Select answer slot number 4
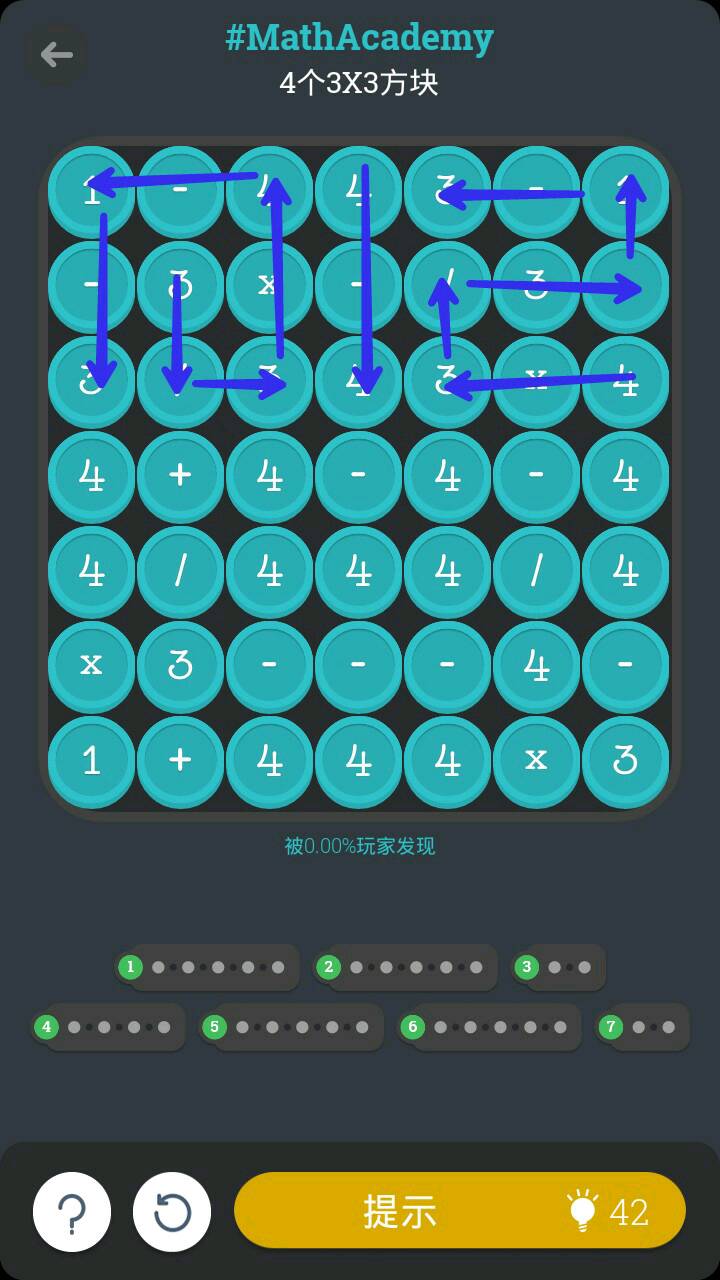Image resolution: width=720 pixels, height=1280 pixels. 108,1027
